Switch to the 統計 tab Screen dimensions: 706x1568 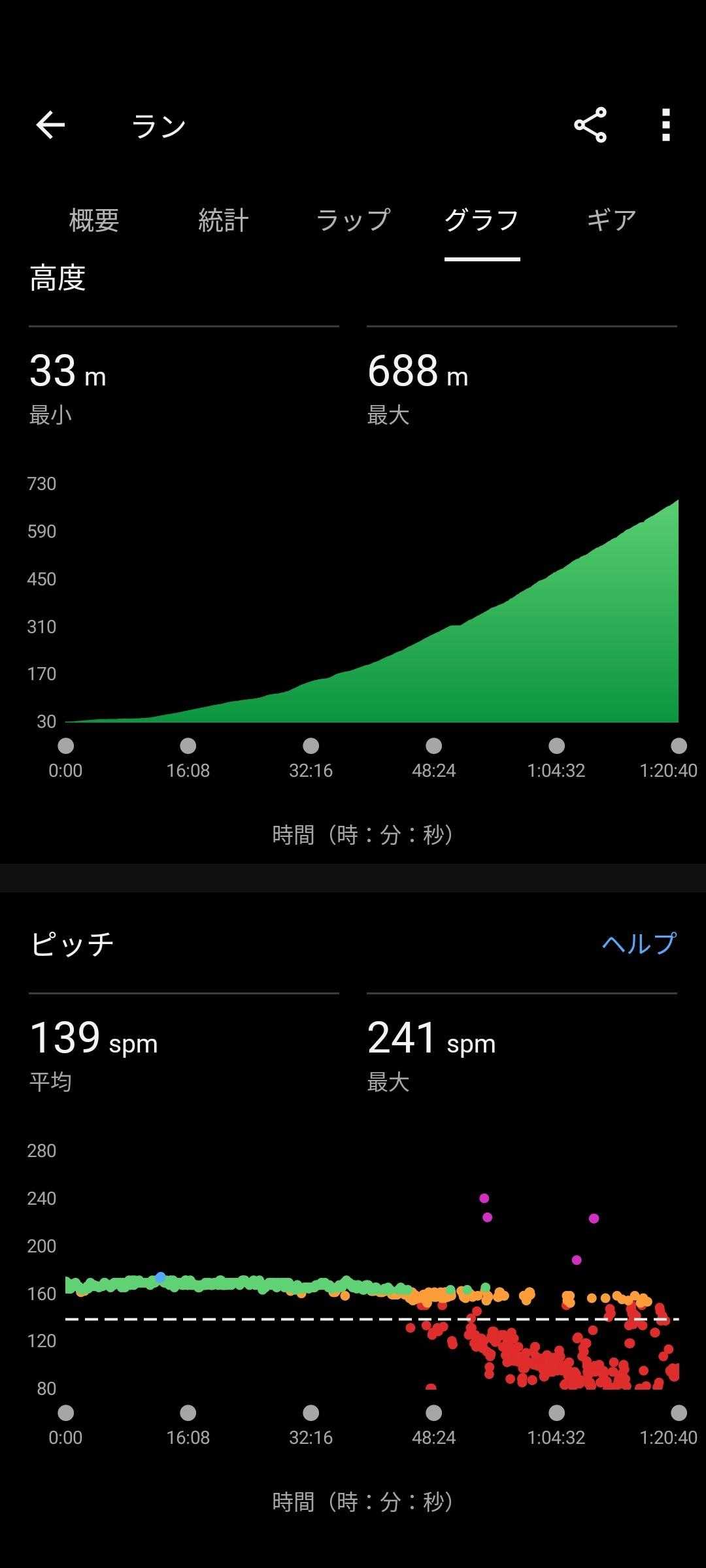click(224, 220)
